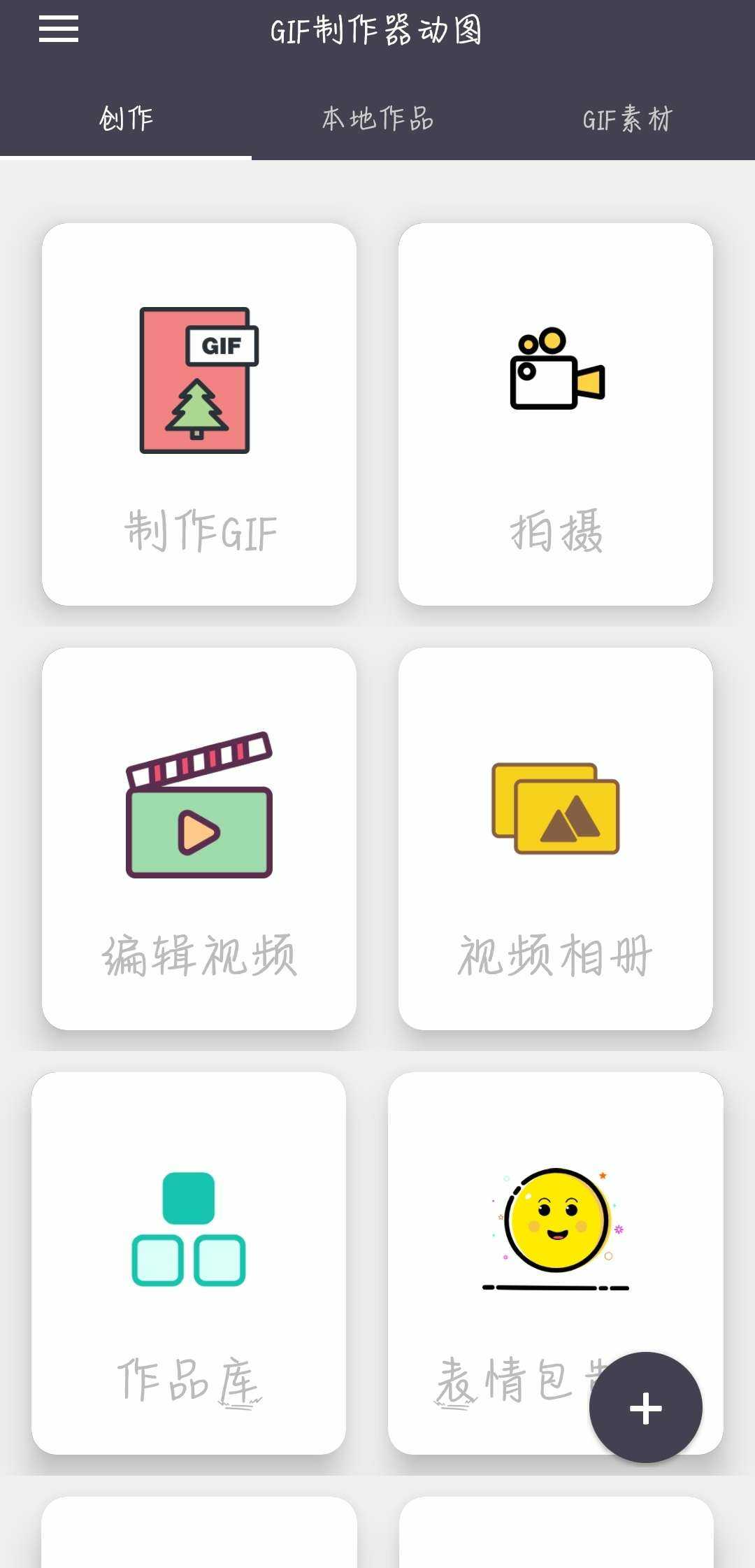Open the 制作GIF card
Viewport: 755px width, 1568px height.
tap(199, 414)
